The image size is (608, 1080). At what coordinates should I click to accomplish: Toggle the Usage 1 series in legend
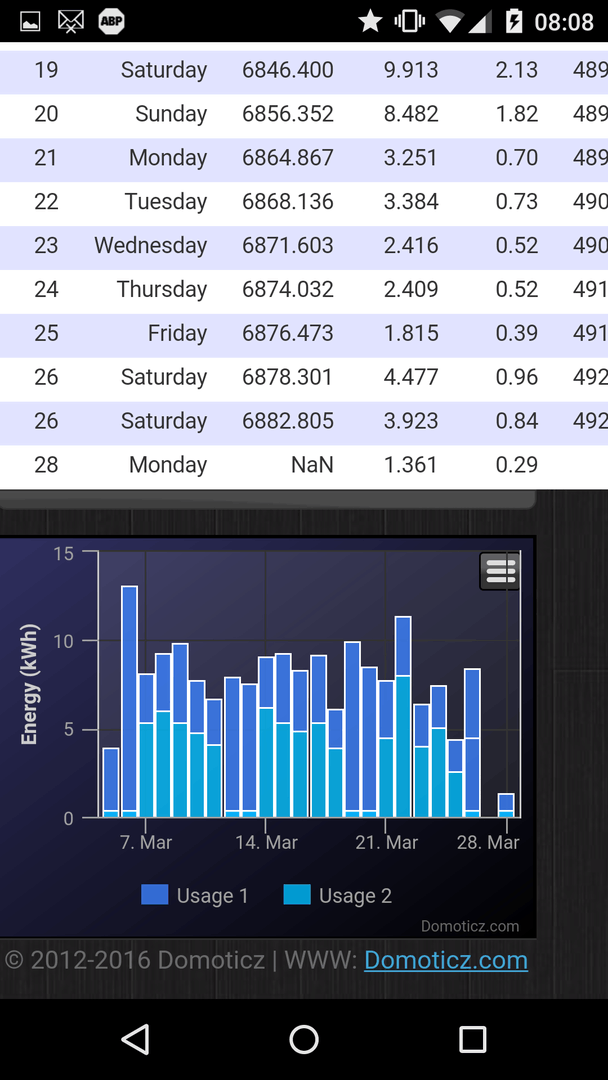(196, 895)
